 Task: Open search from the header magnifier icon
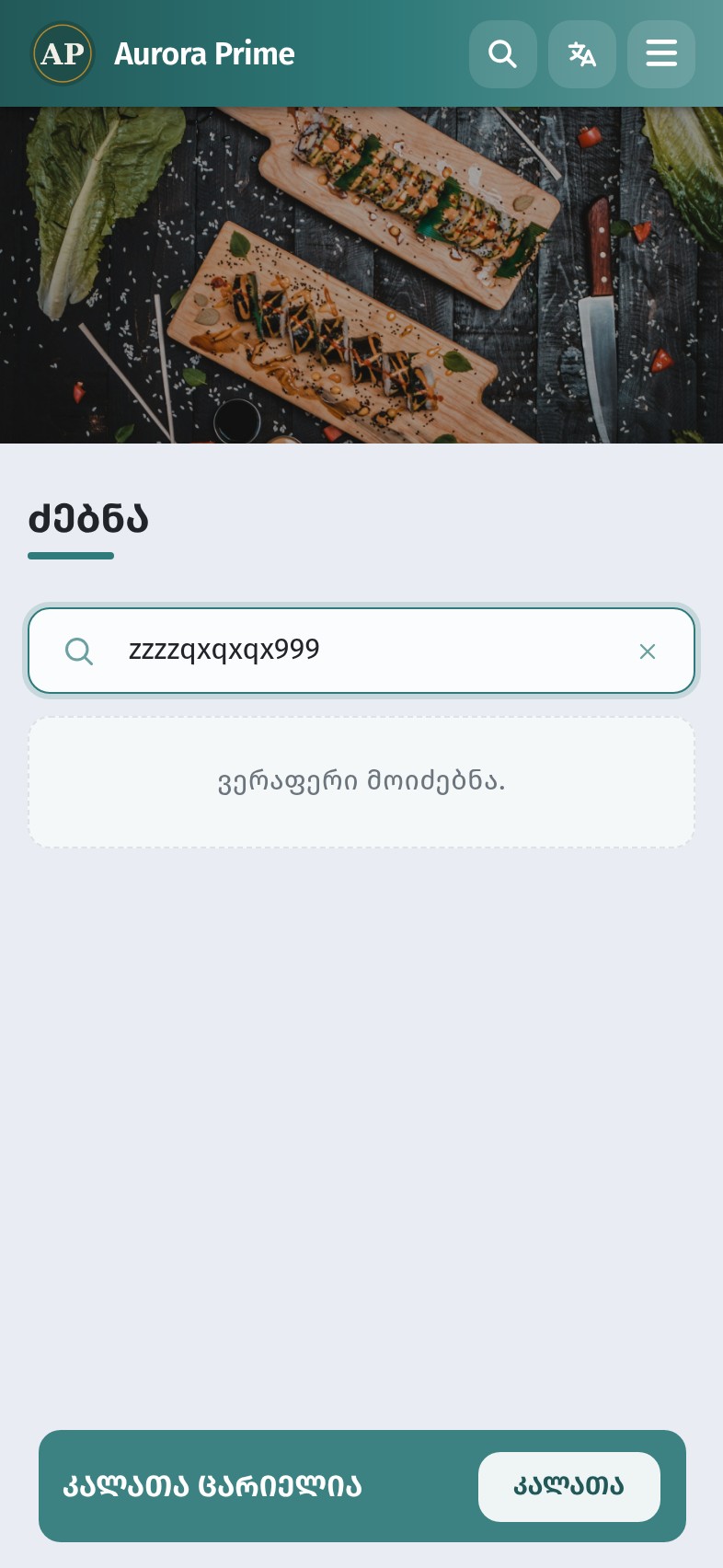click(x=503, y=54)
